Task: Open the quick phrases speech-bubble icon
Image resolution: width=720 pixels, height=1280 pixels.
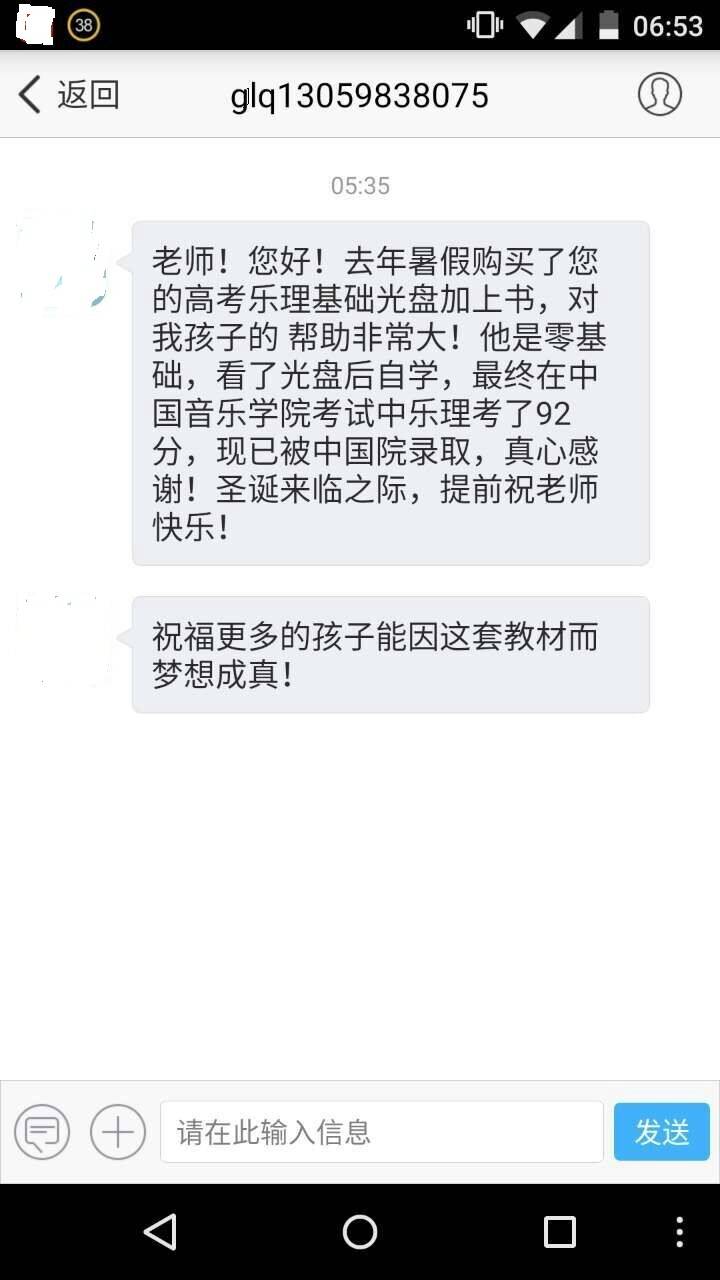Action: click(x=42, y=1132)
